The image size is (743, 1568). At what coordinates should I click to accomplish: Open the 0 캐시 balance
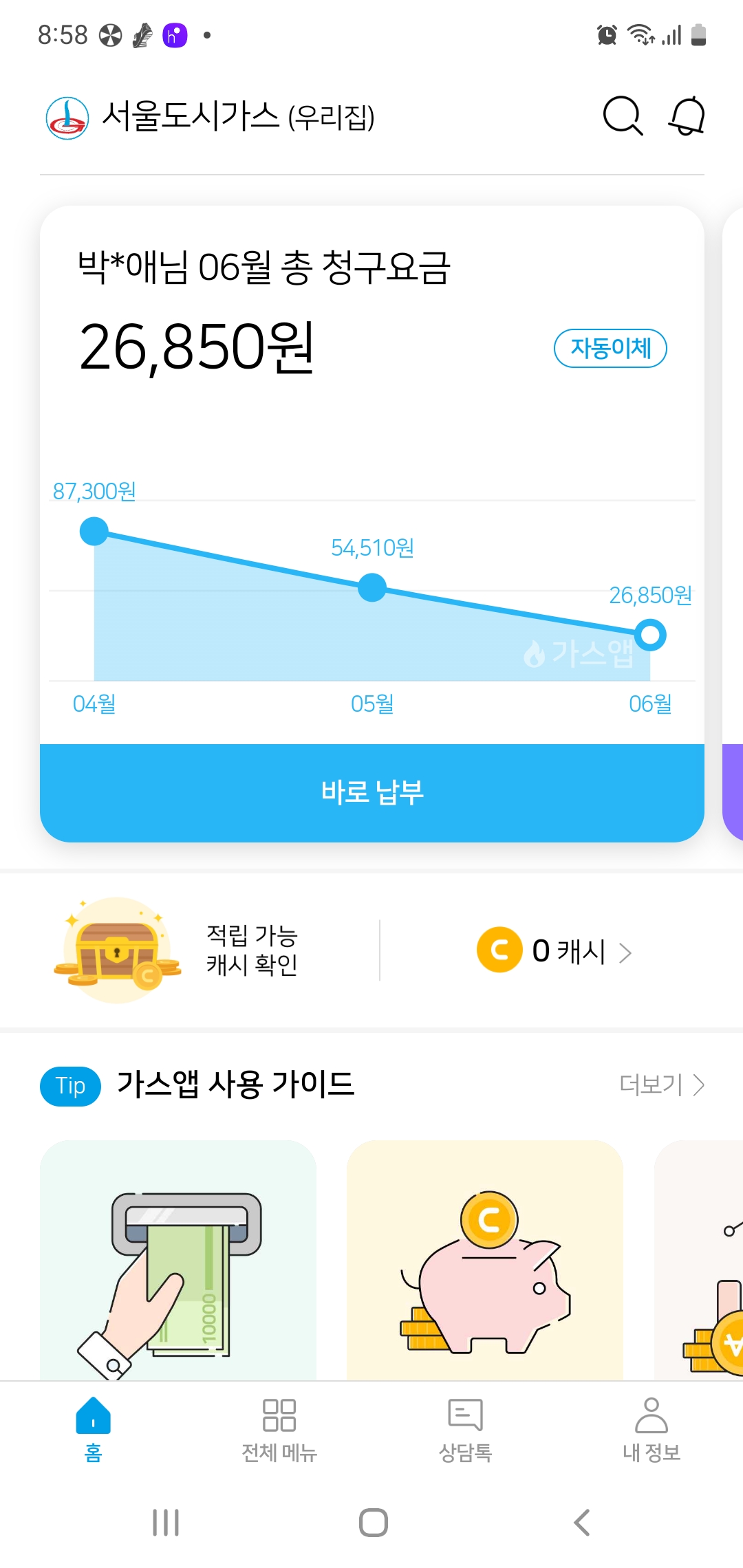coord(554,951)
